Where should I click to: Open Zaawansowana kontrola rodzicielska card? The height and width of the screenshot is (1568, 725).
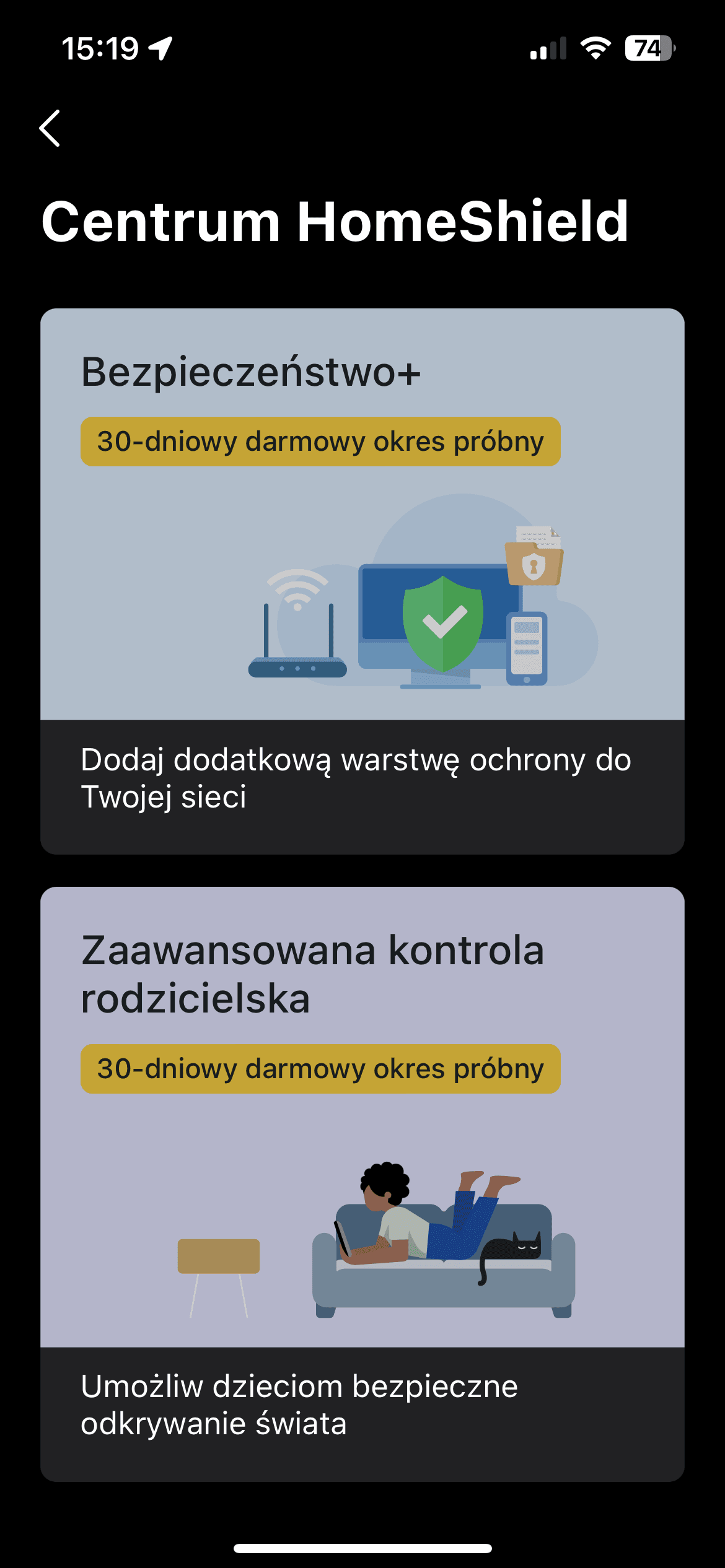[x=362, y=1183]
